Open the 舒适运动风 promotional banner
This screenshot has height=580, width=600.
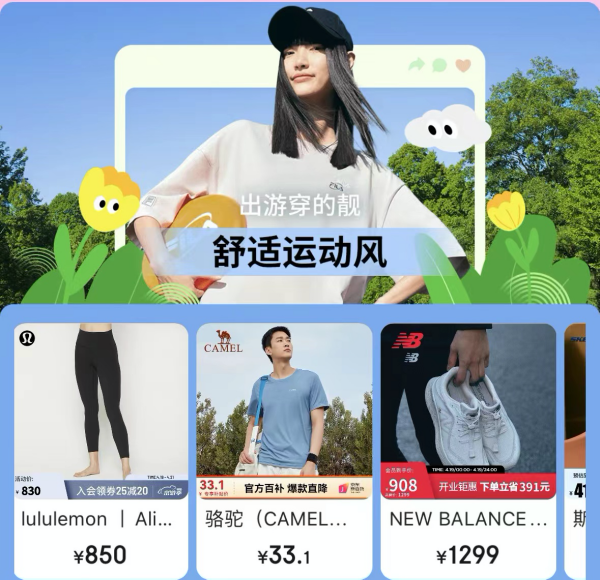(x=300, y=252)
